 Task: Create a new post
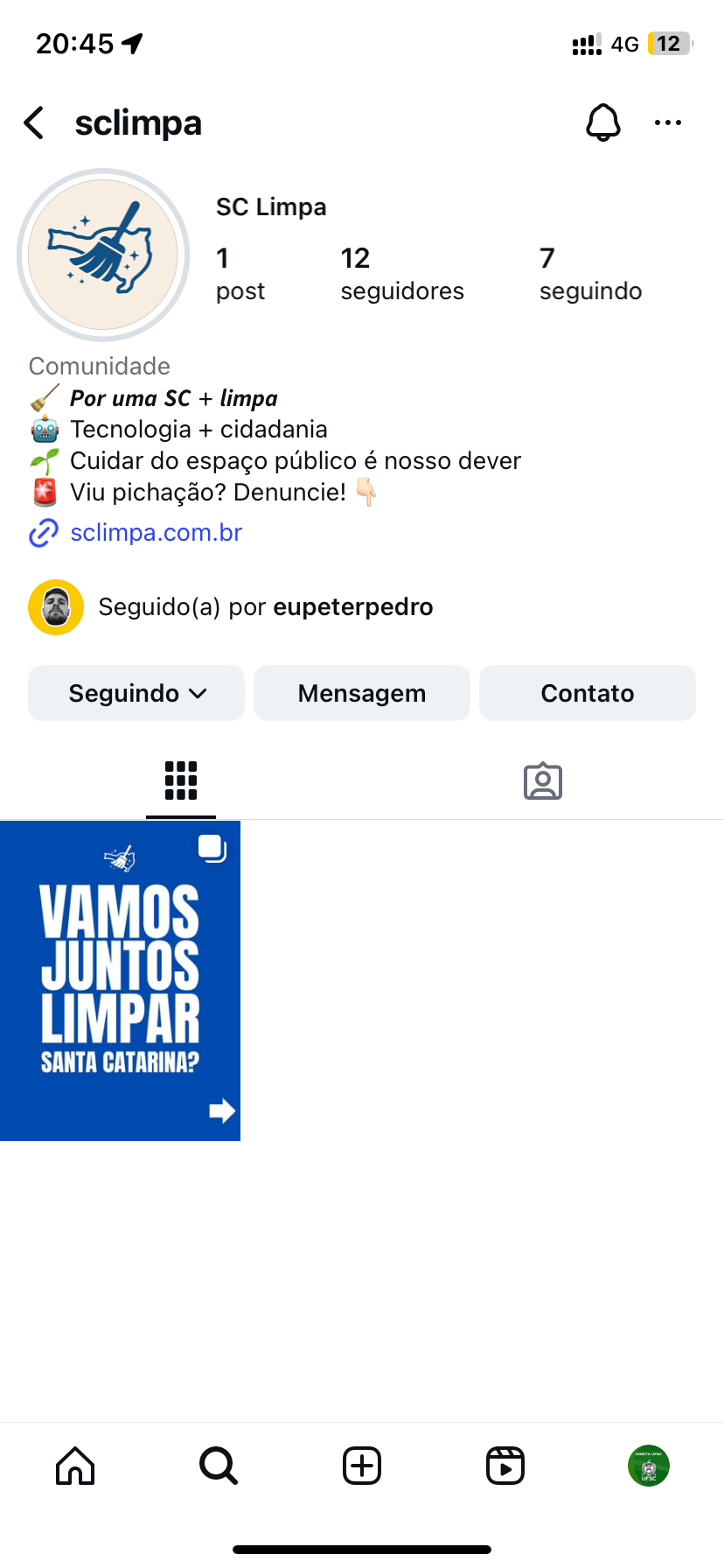pos(362,1466)
